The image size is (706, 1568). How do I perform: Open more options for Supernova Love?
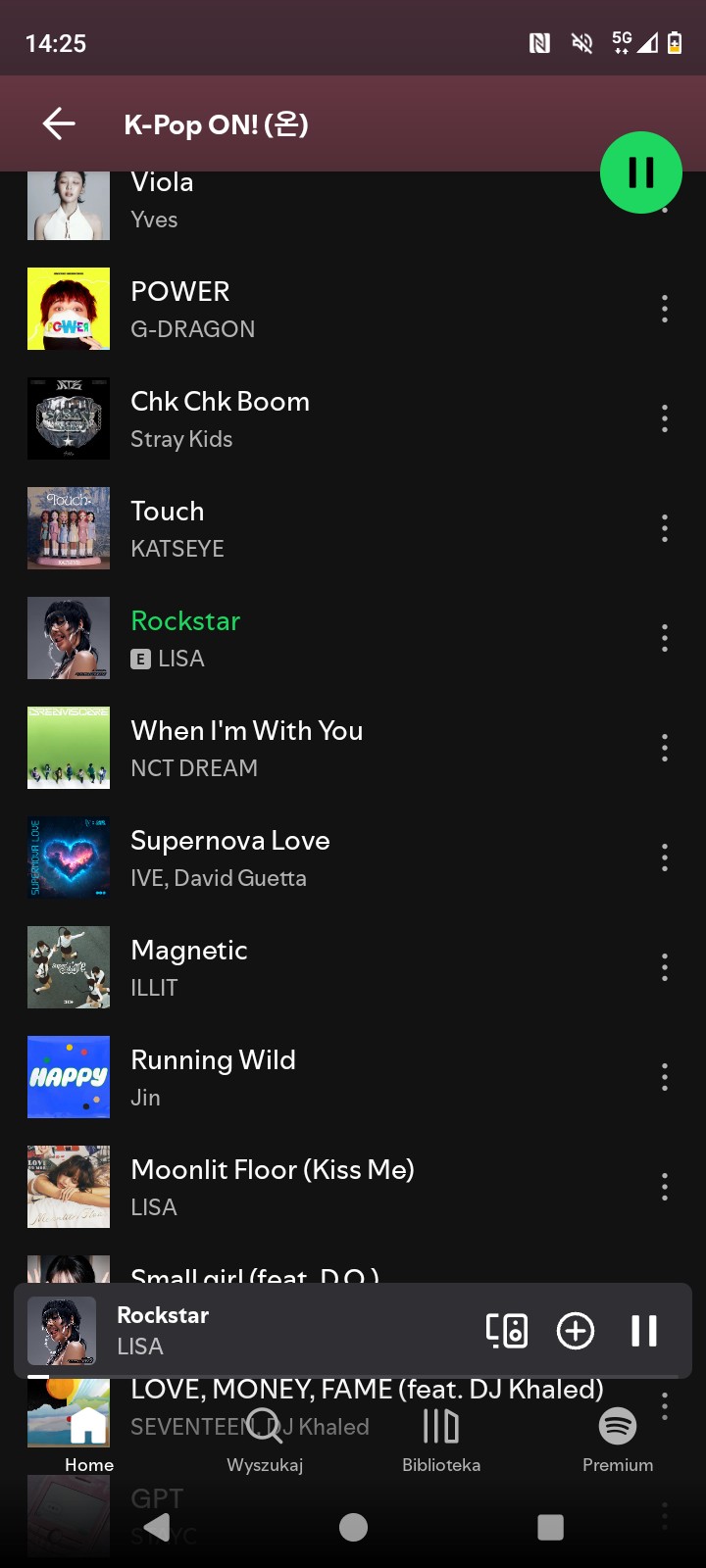coord(664,857)
